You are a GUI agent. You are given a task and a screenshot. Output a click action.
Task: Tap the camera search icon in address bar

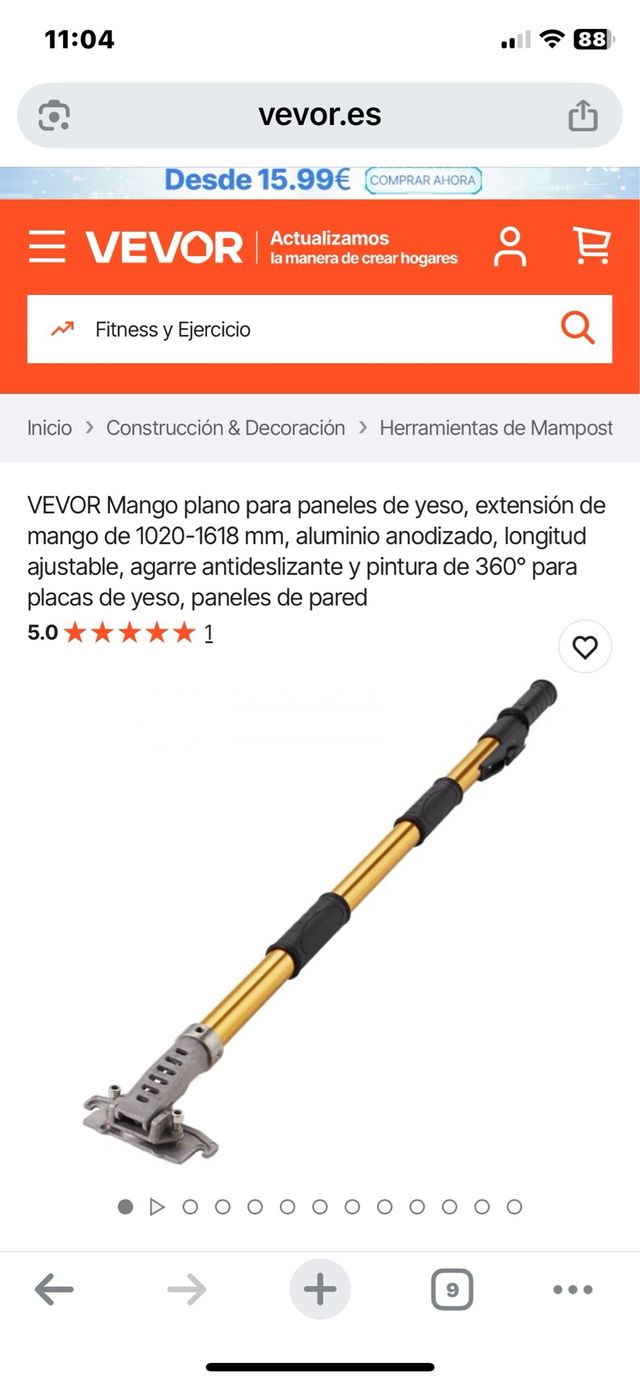(x=54, y=116)
